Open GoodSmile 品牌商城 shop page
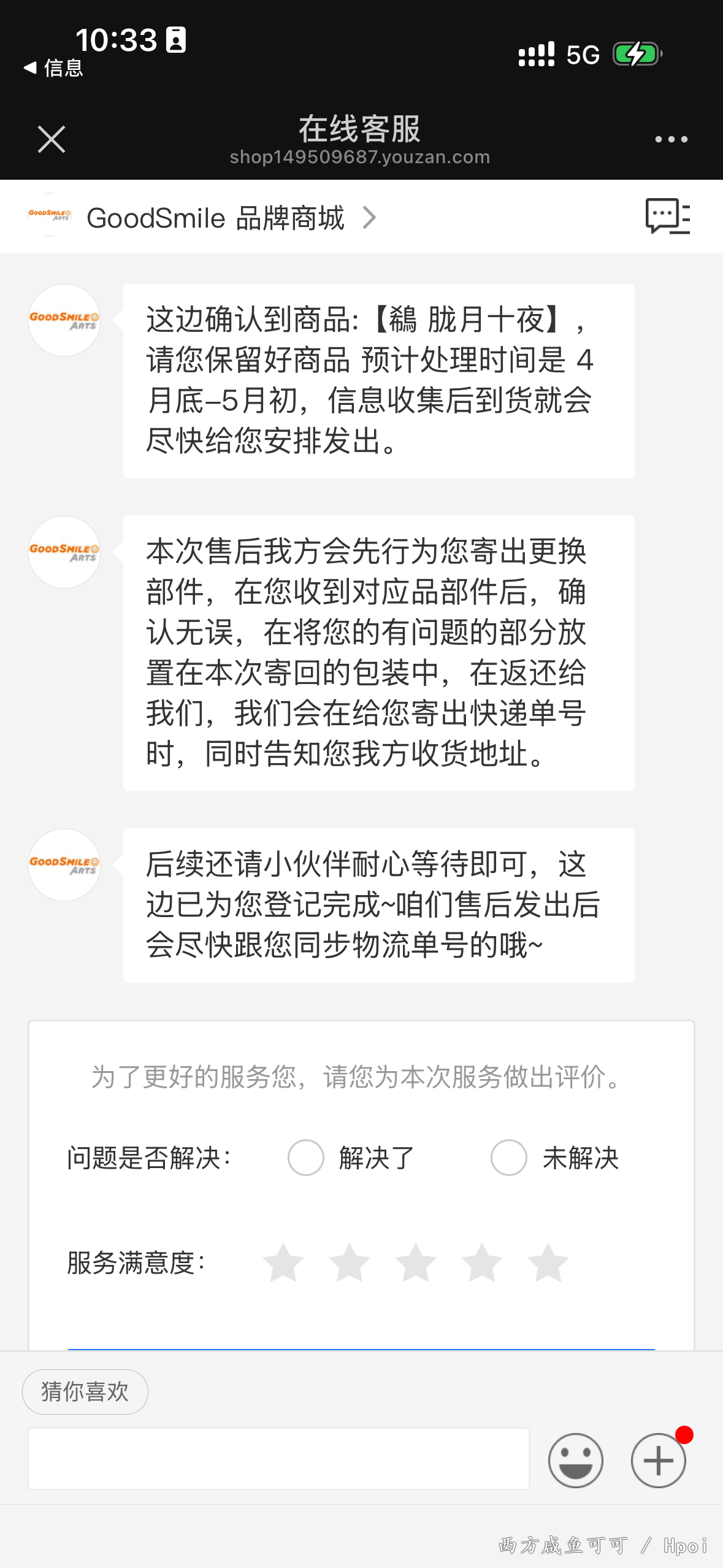This screenshot has height=1568, width=723. click(215, 218)
